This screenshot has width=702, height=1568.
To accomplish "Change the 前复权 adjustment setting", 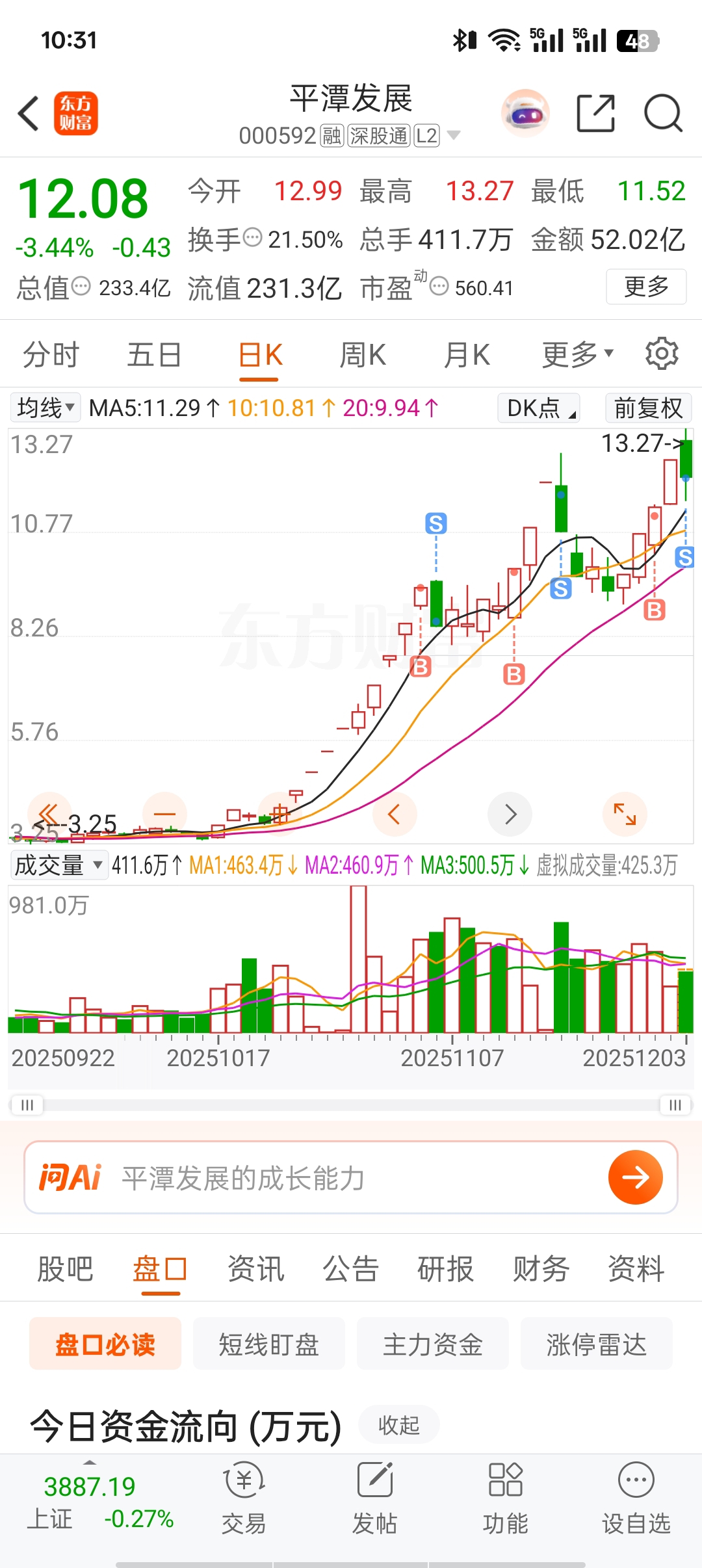I will [648, 408].
